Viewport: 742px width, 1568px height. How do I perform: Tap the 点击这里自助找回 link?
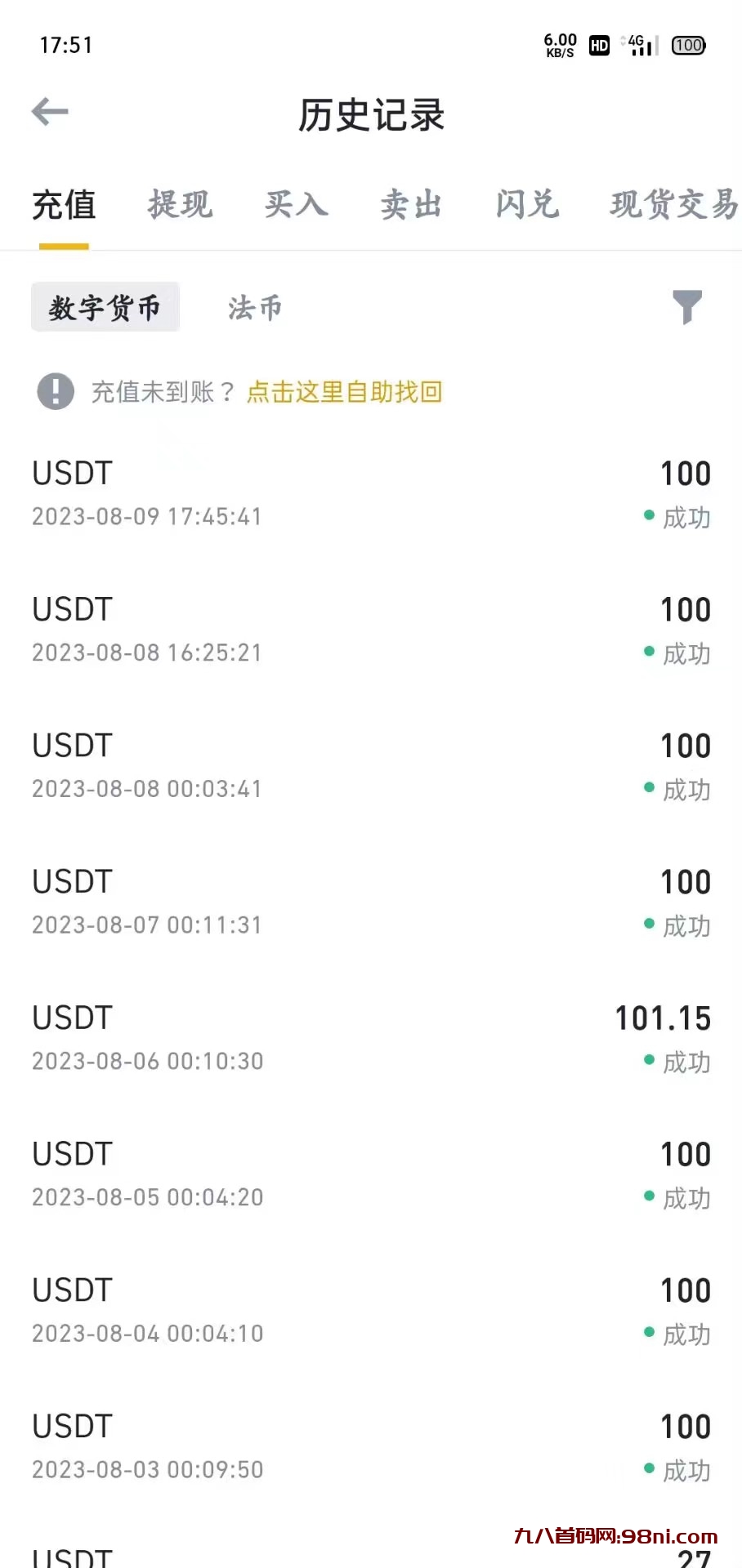[344, 392]
